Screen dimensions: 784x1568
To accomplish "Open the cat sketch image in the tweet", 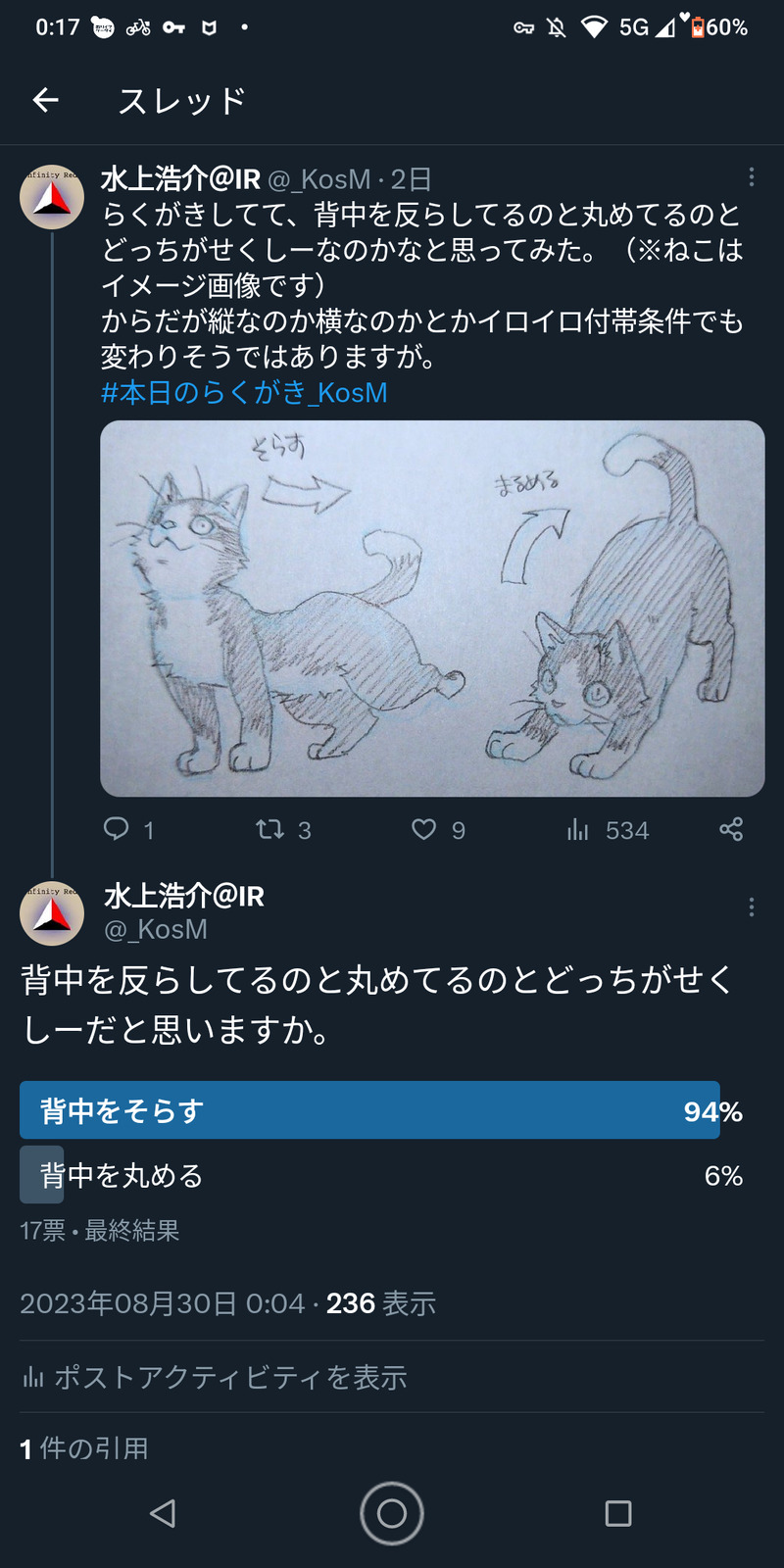I will click(x=432, y=608).
